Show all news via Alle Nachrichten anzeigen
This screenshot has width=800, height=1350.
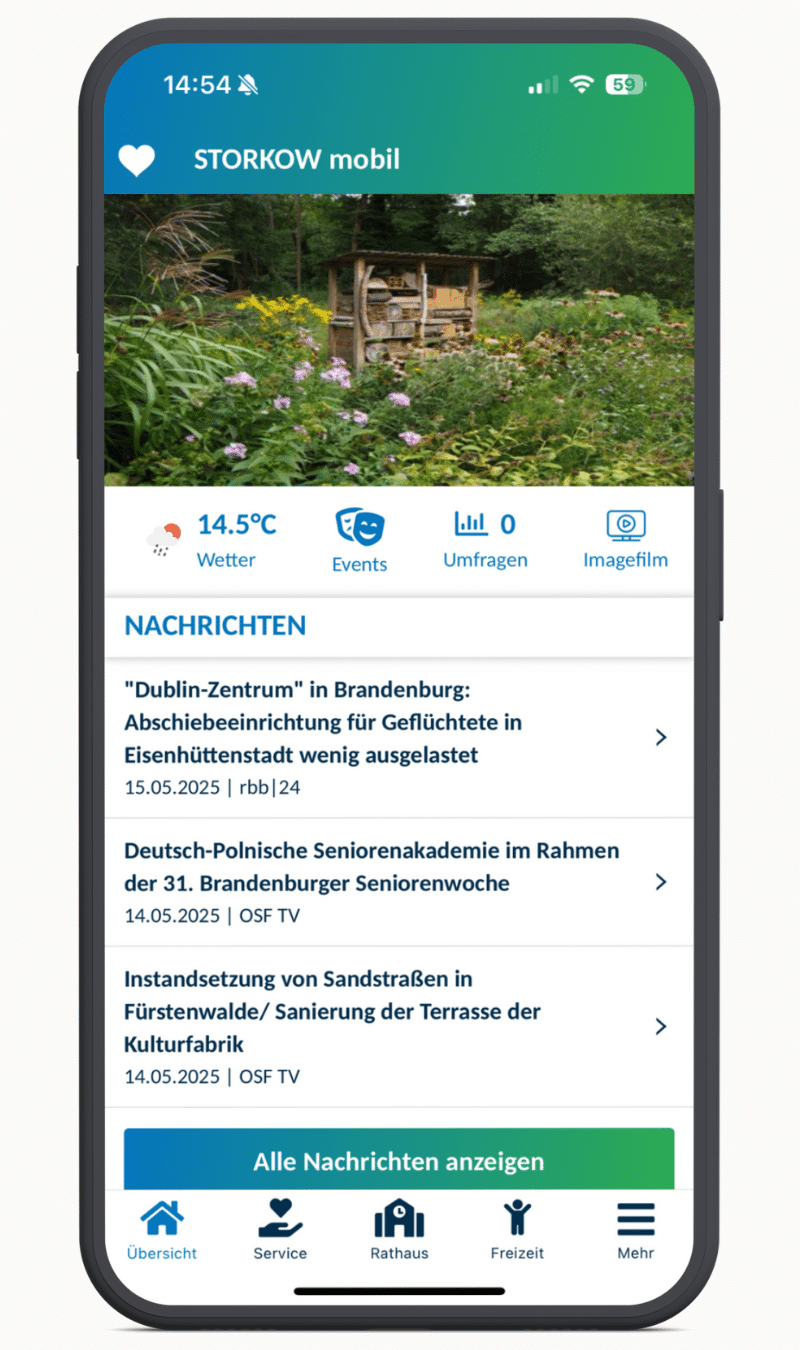pos(398,1160)
